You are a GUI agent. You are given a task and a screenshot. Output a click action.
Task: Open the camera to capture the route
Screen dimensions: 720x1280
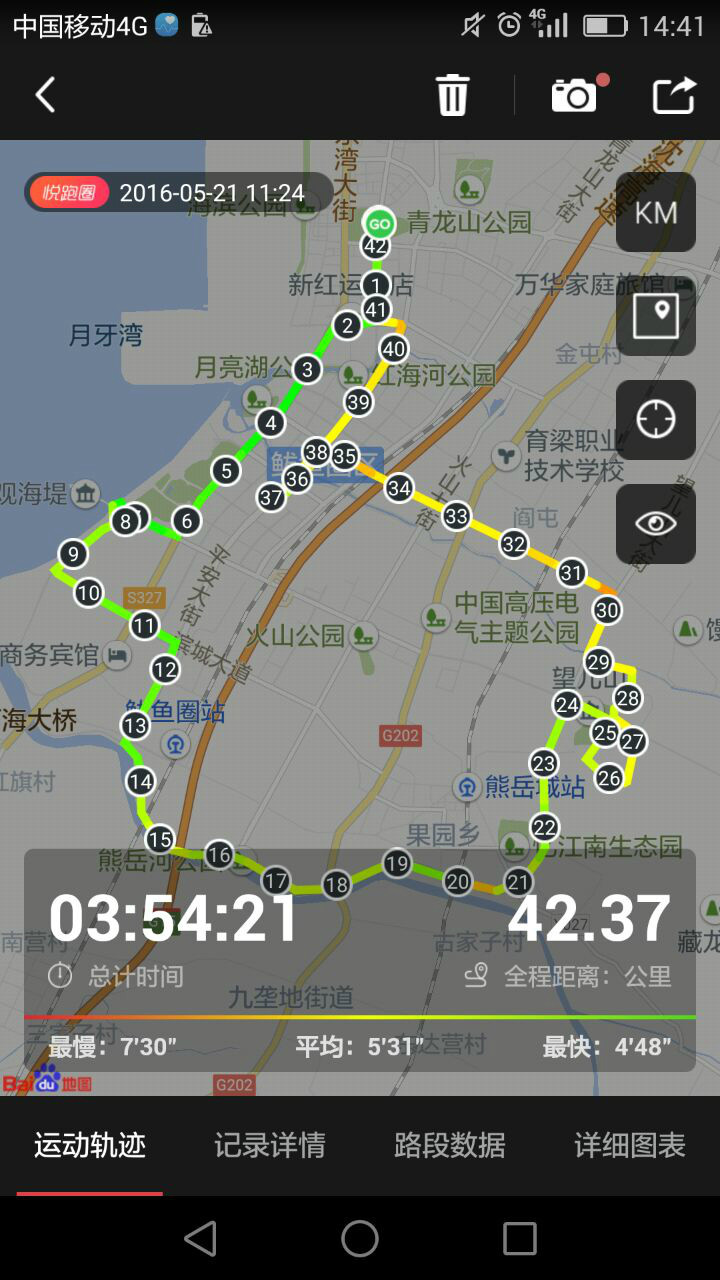575,96
